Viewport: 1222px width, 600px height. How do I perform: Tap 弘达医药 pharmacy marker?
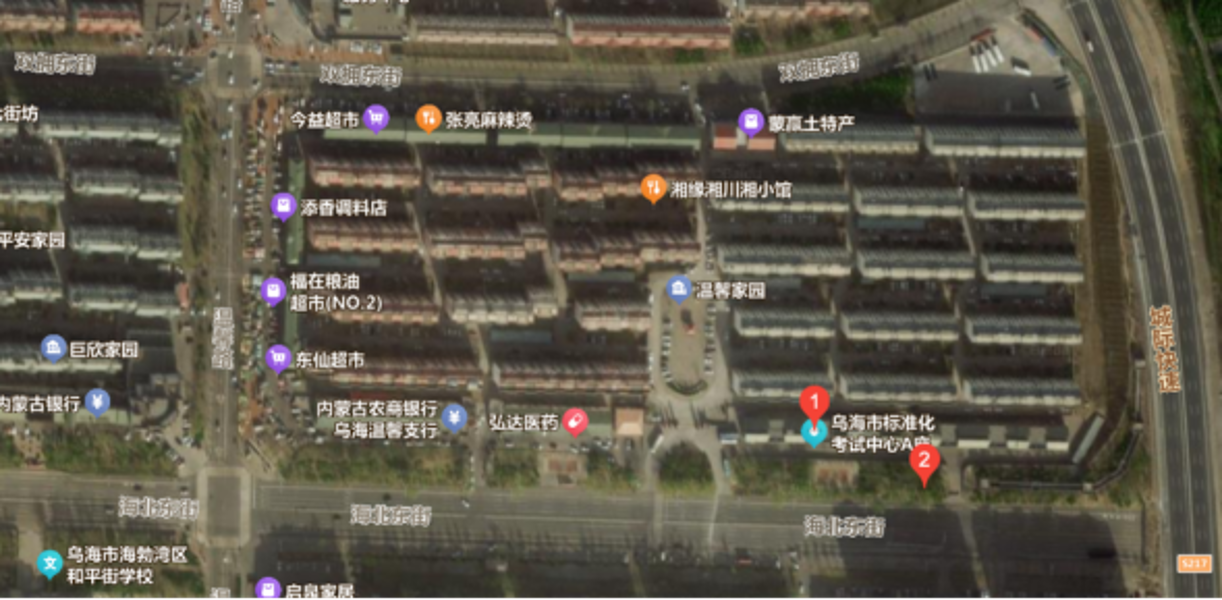pos(575,422)
